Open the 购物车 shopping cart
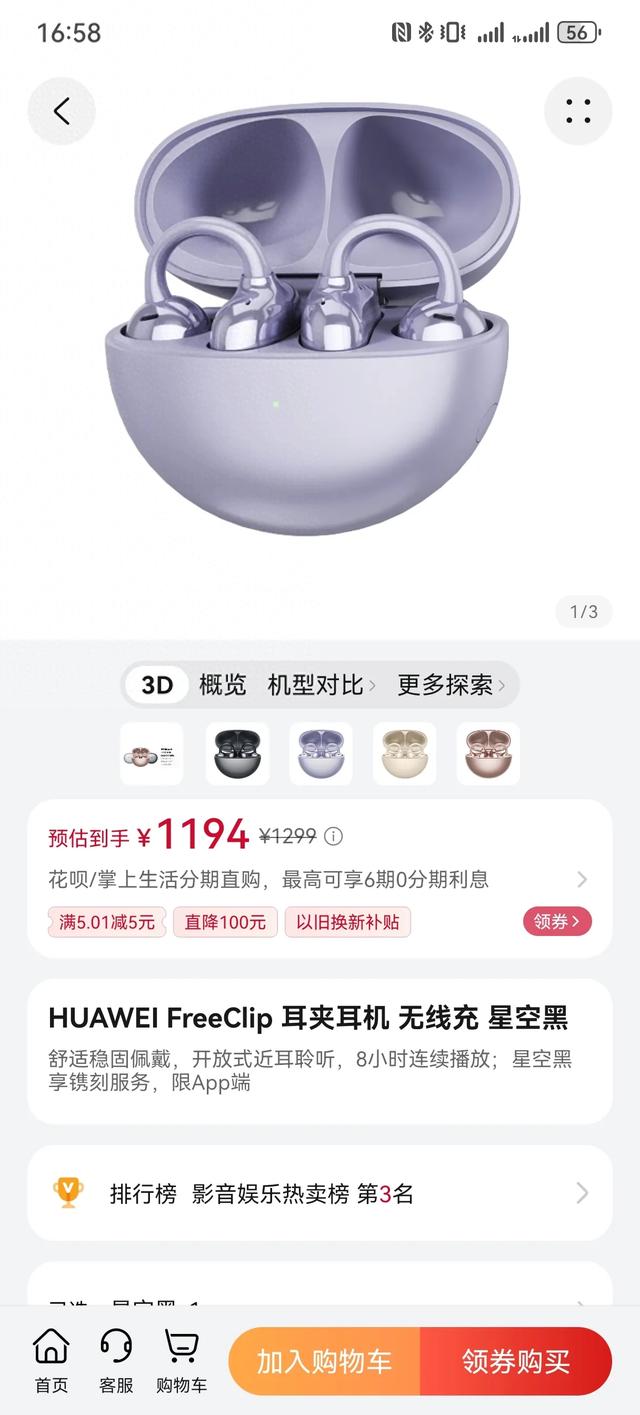This screenshot has height=1415, width=640. (x=181, y=1360)
